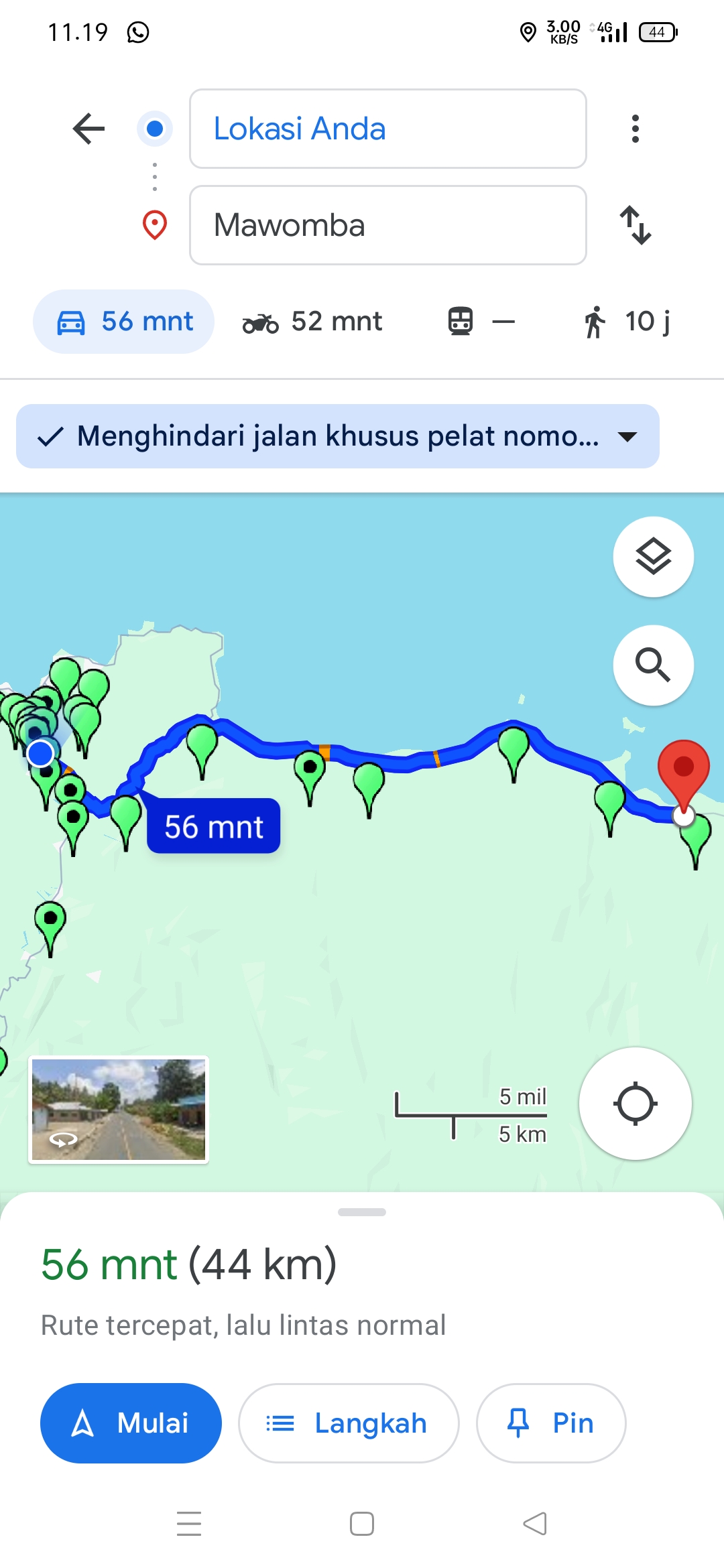
Task: Switch to walking mode 10 j
Action: coord(627,322)
